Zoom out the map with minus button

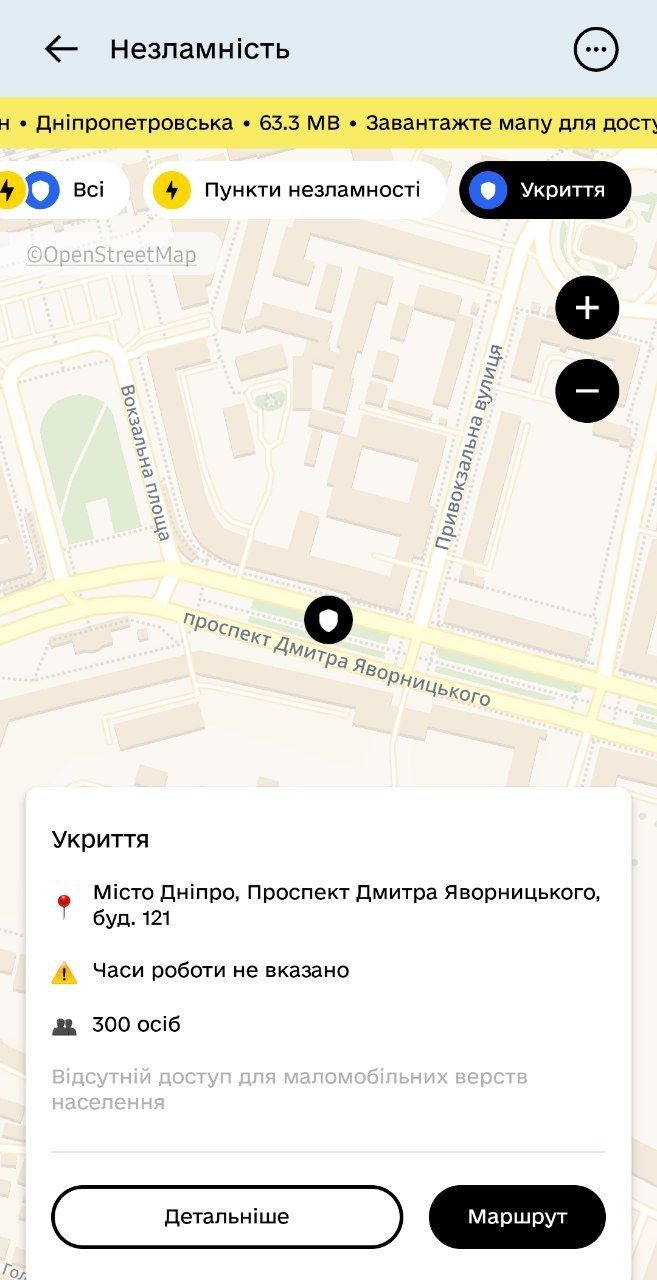point(587,391)
